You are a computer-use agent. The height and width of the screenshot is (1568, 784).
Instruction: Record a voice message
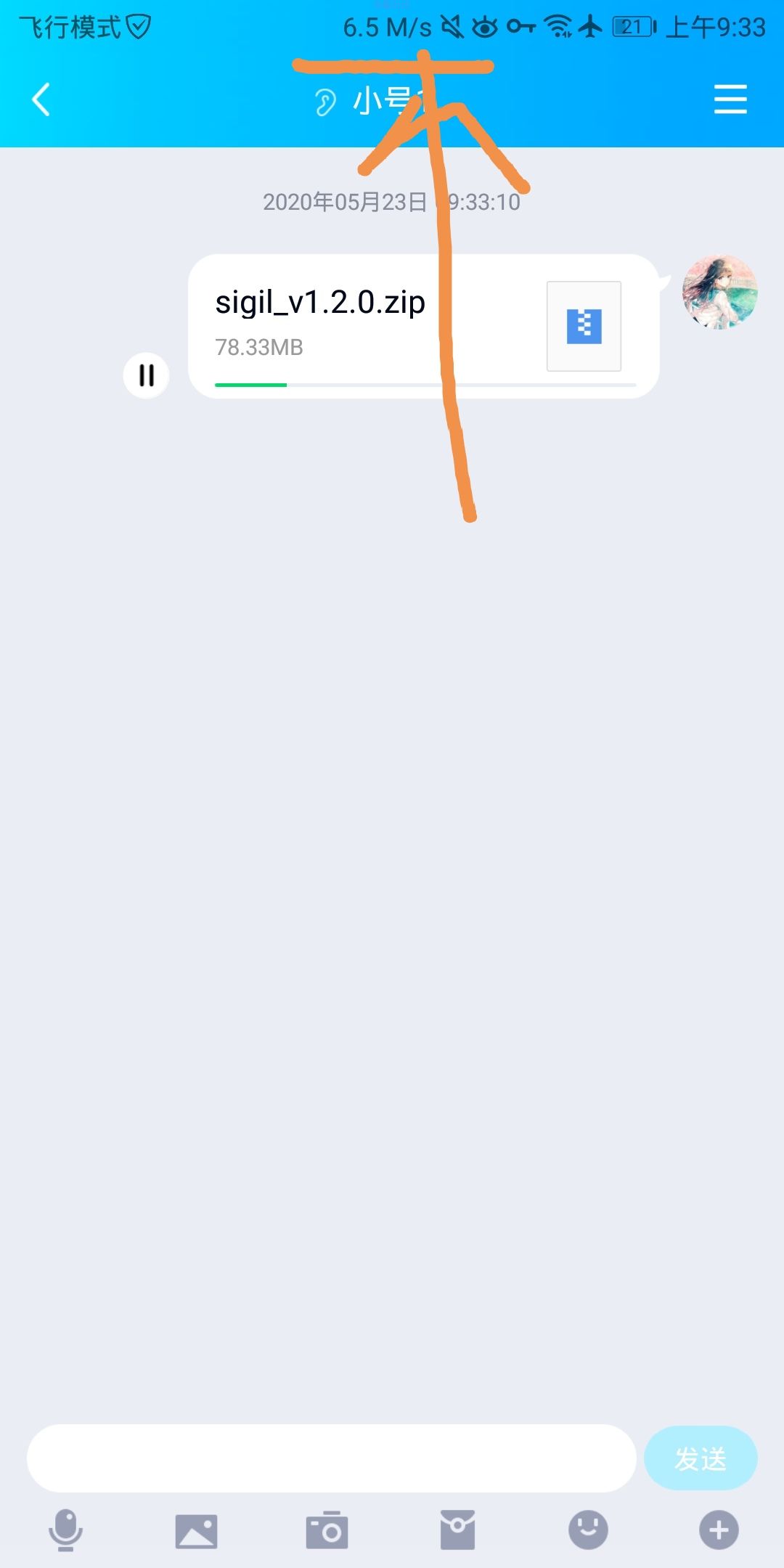tap(65, 1530)
